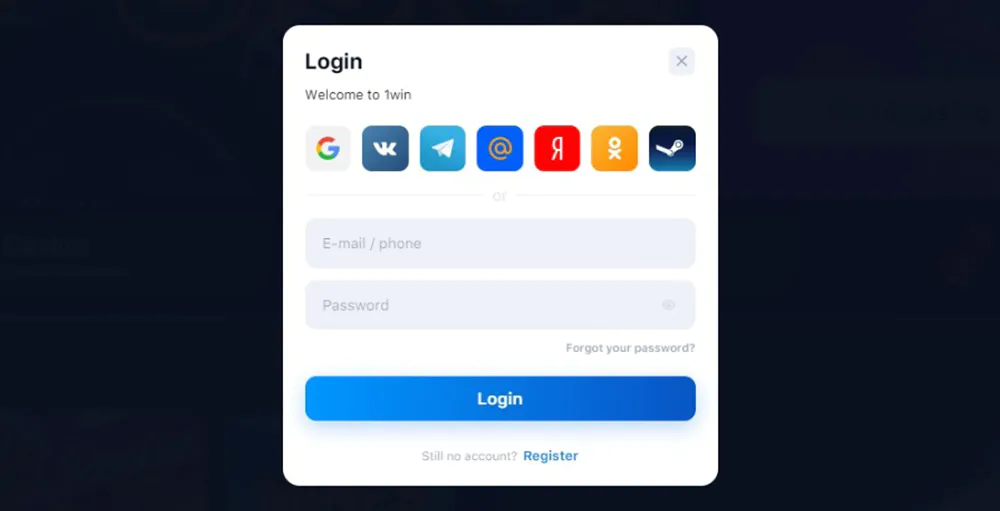The width and height of the screenshot is (1000, 511).
Task: Sign in with Steam
Action: pyautogui.click(x=672, y=149)
